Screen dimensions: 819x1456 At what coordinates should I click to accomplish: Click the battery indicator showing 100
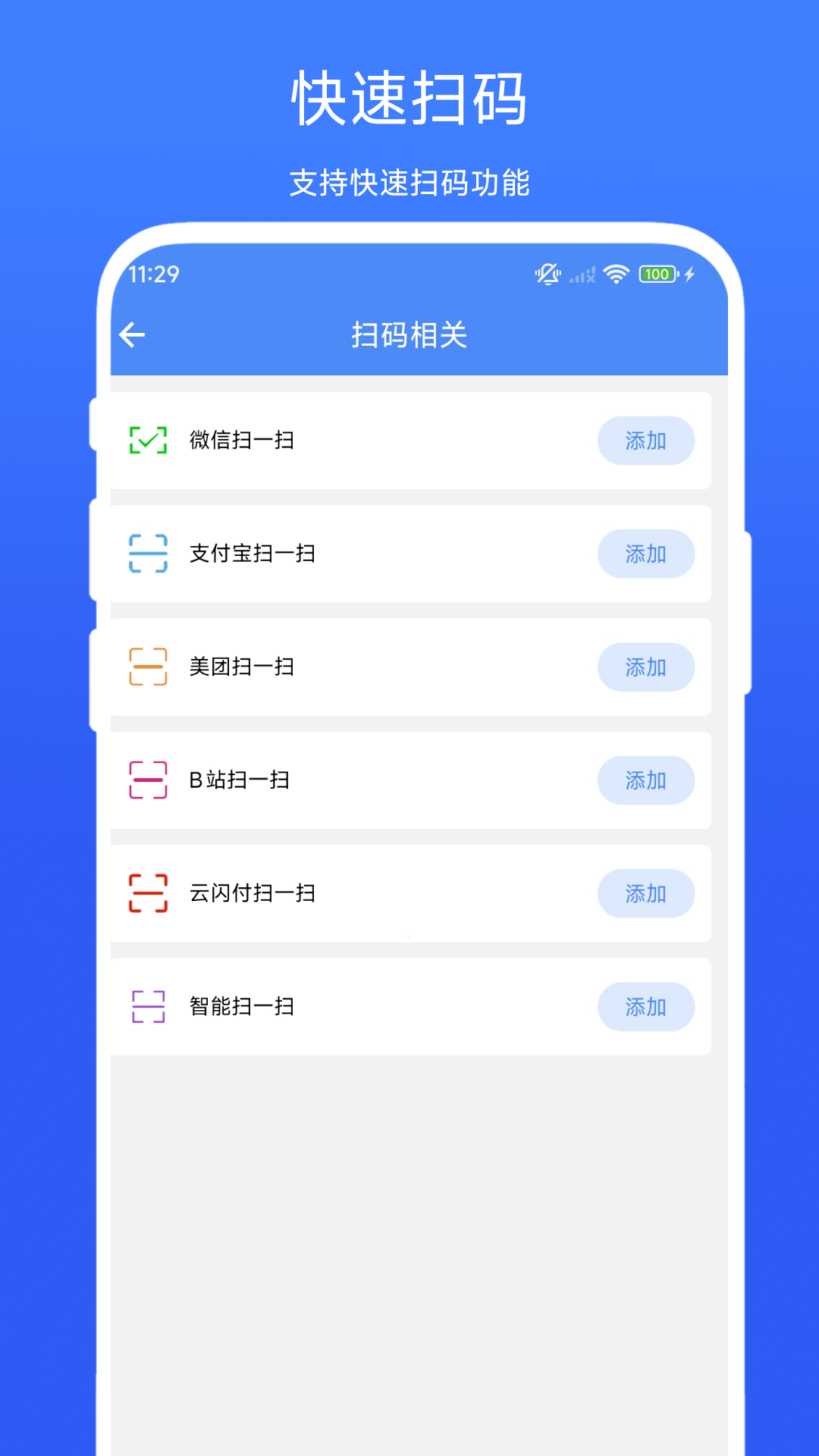coord(658,274)
